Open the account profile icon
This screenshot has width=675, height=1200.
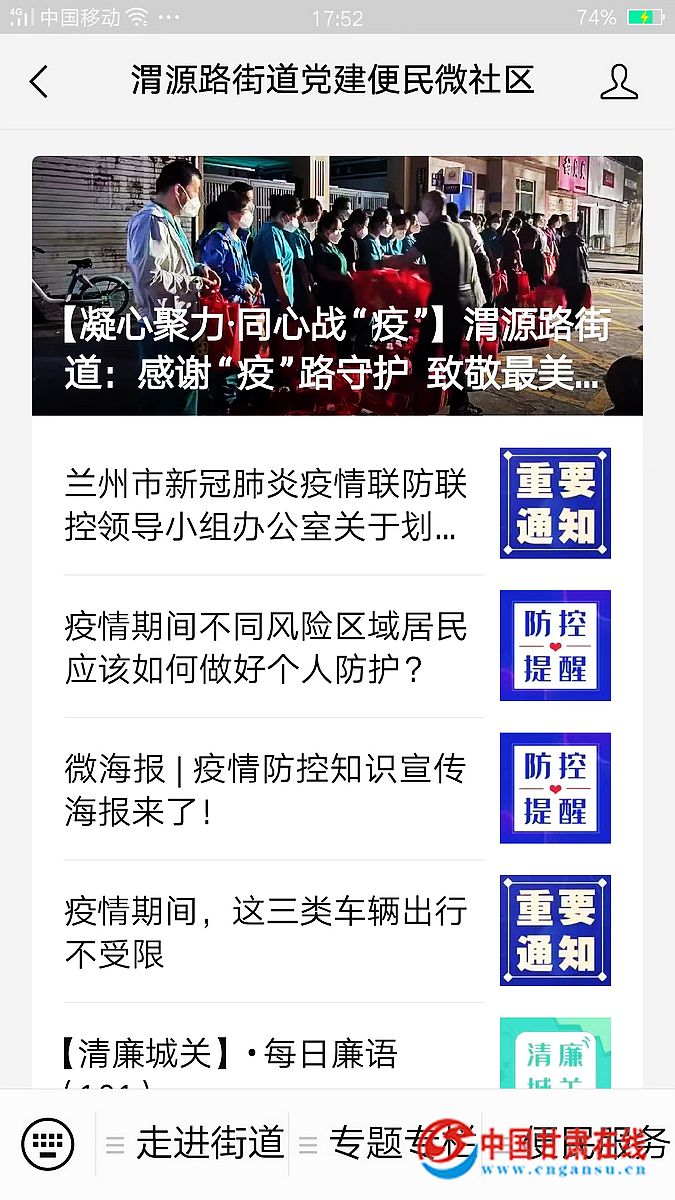pyautogui.click(x=619, y=81)
